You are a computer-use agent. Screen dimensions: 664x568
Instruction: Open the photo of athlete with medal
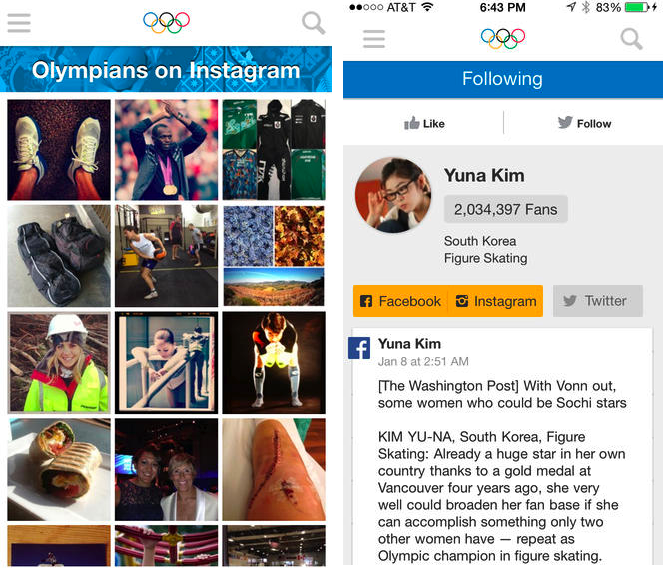[166, 150]
